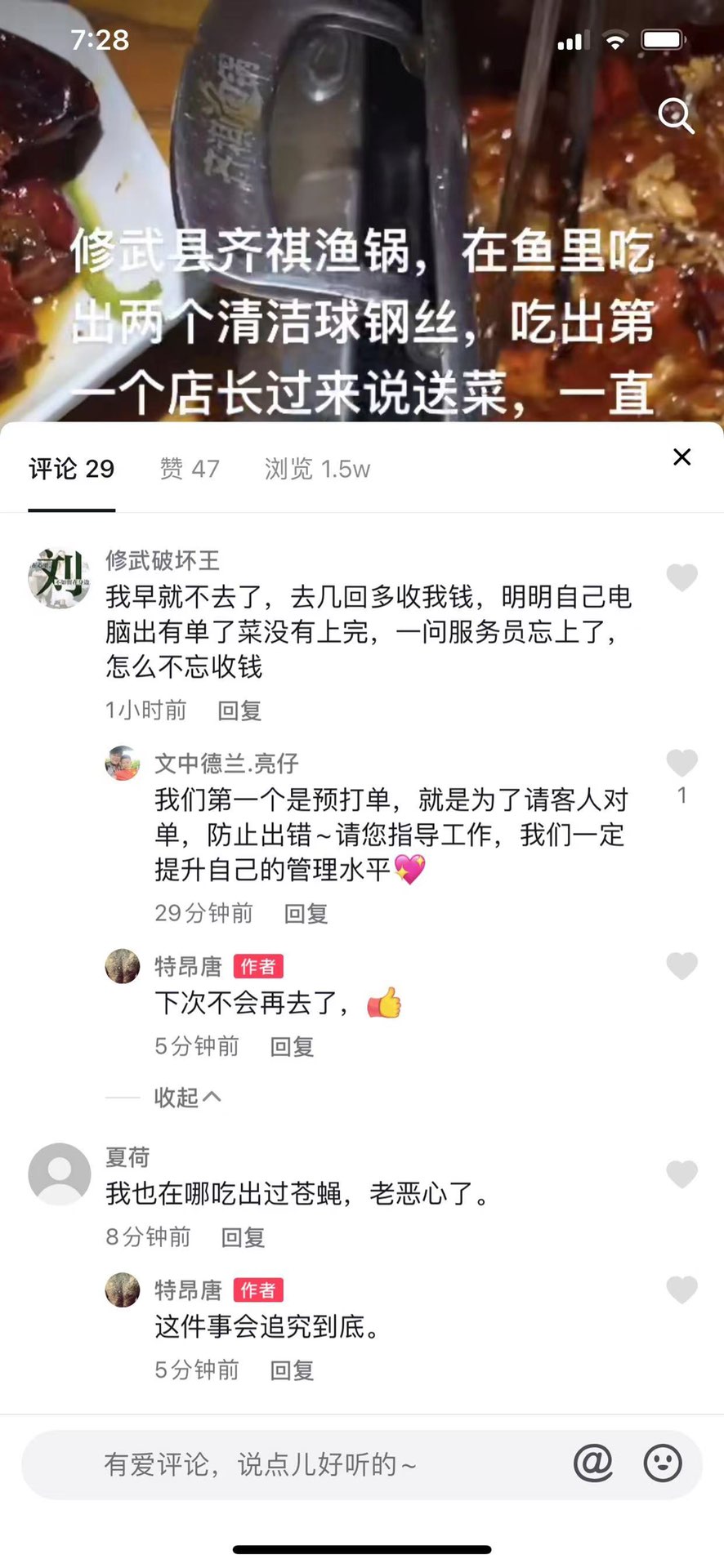Switch to the 赞 47 tab
This screenshot has height=1568, width=724.
tap(190, 469)
